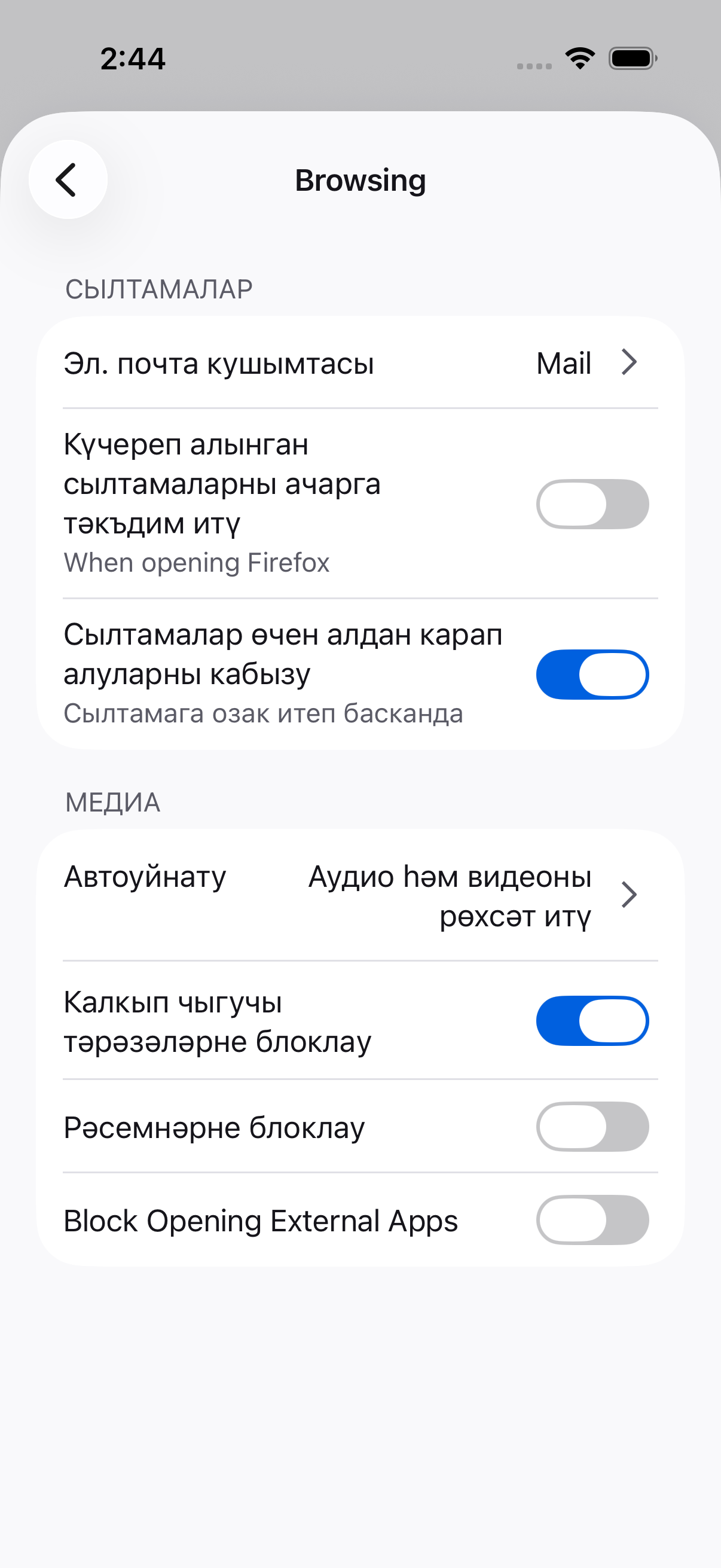This screenshot has width=721, height=1568.
Task: Enable Күчереп алынган сылтамаларны ачарга тәкъдим итү
Action: (592, 504)
